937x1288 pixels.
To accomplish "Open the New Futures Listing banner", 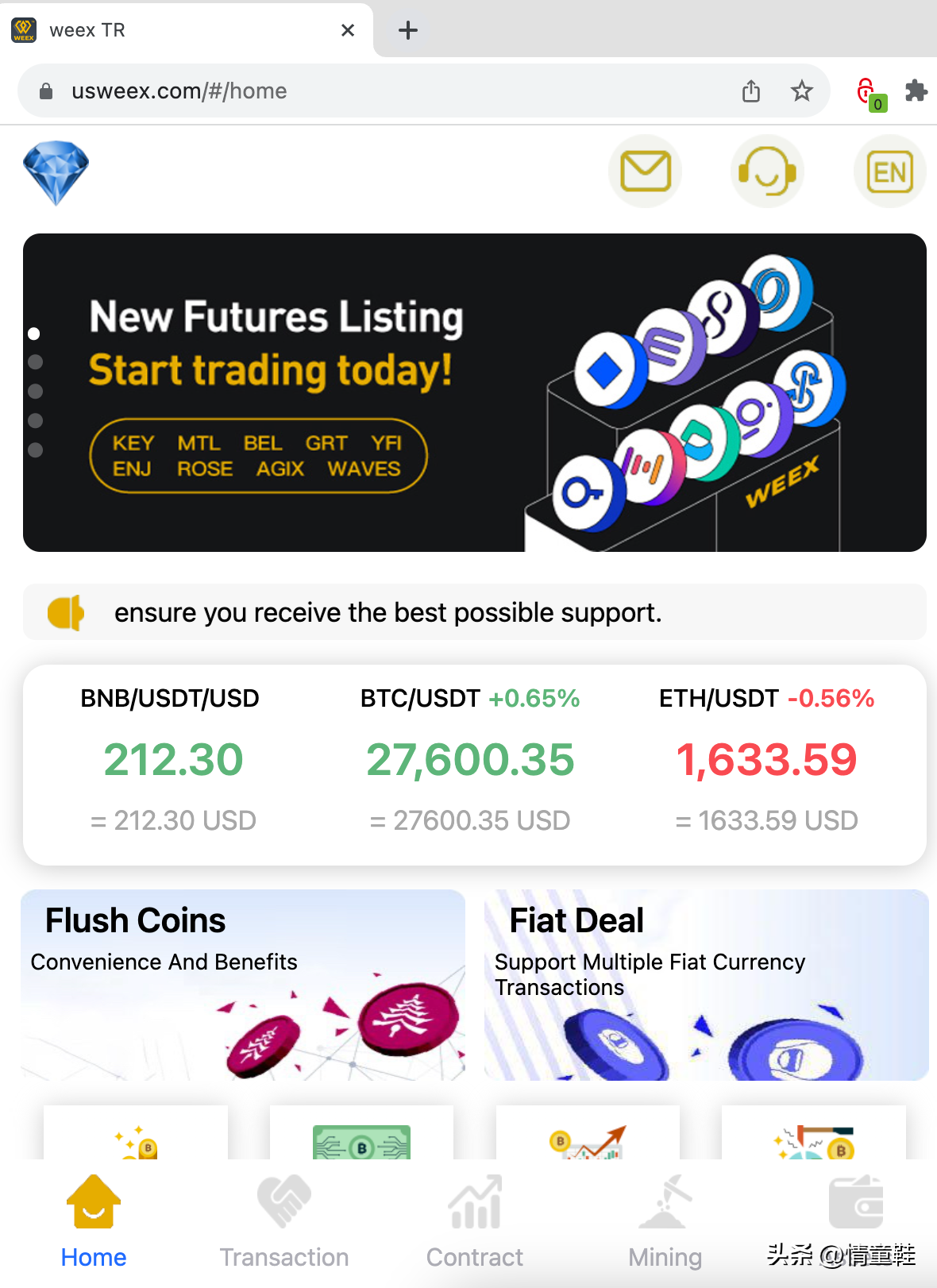I will [x=474, y=392].
